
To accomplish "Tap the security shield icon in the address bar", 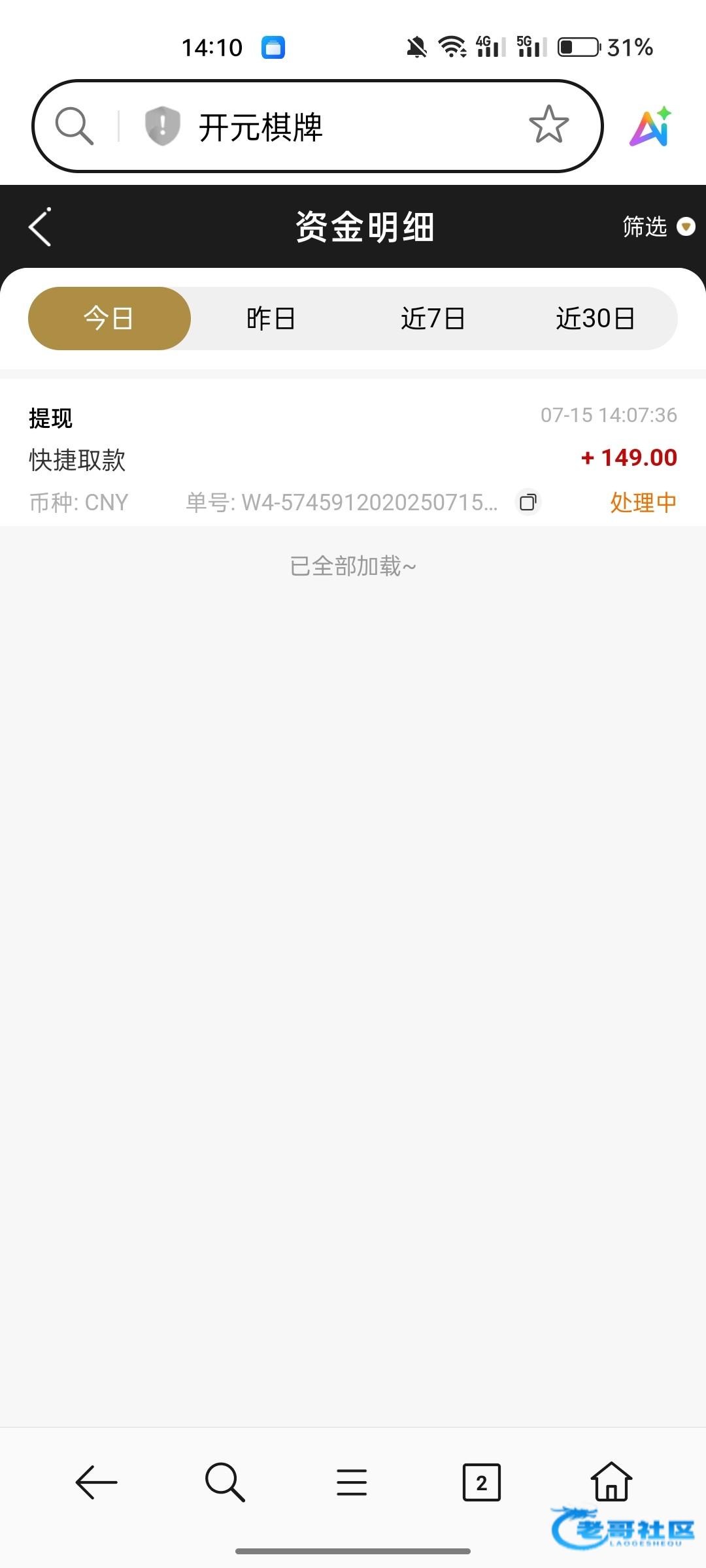I will point(162,125).
